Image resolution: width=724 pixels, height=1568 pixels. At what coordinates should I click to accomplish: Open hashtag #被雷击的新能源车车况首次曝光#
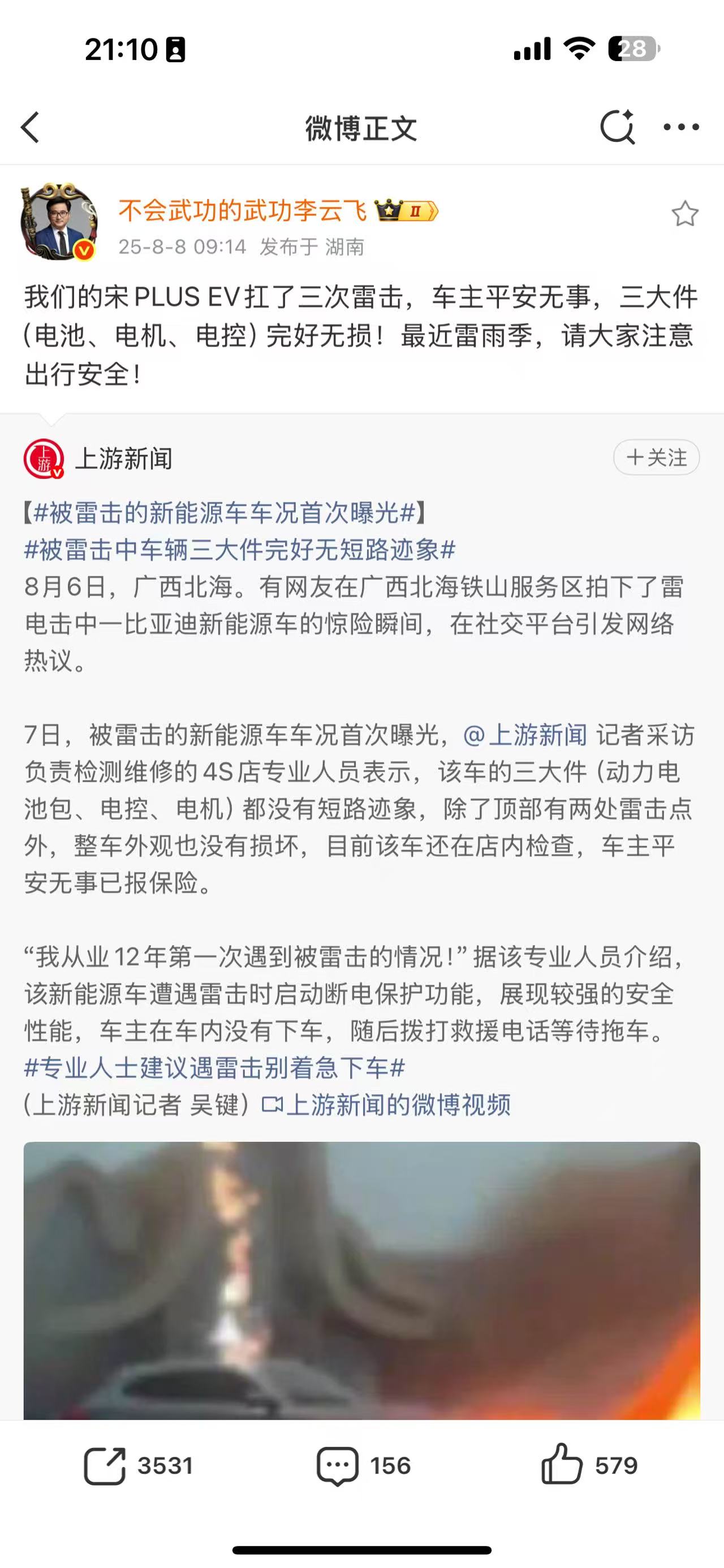pos(224,513)
